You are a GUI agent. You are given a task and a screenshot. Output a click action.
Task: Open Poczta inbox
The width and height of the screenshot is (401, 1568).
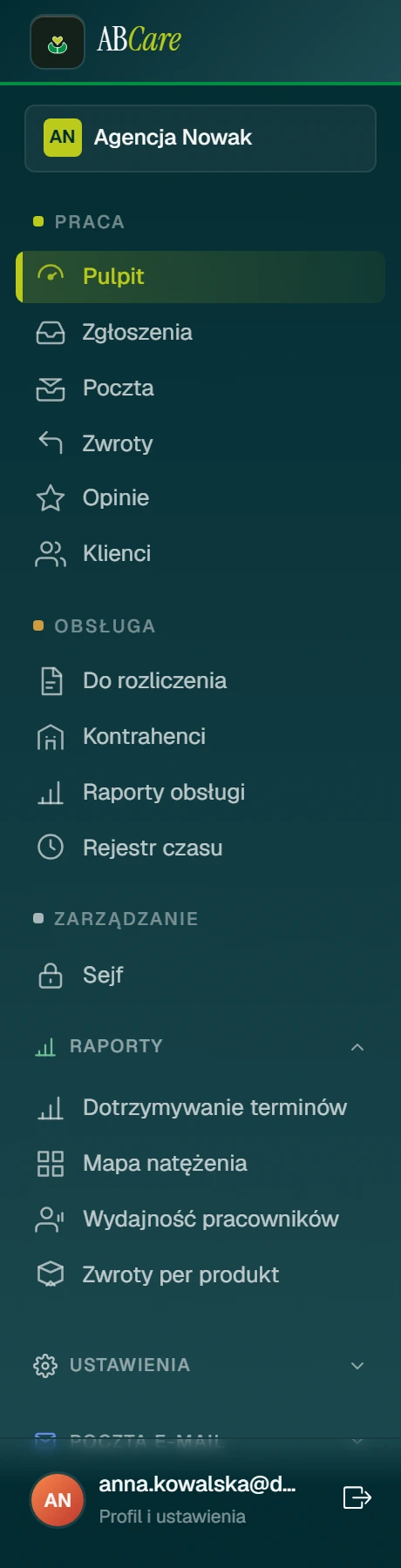pyautogui.click(x=200, y=389)
